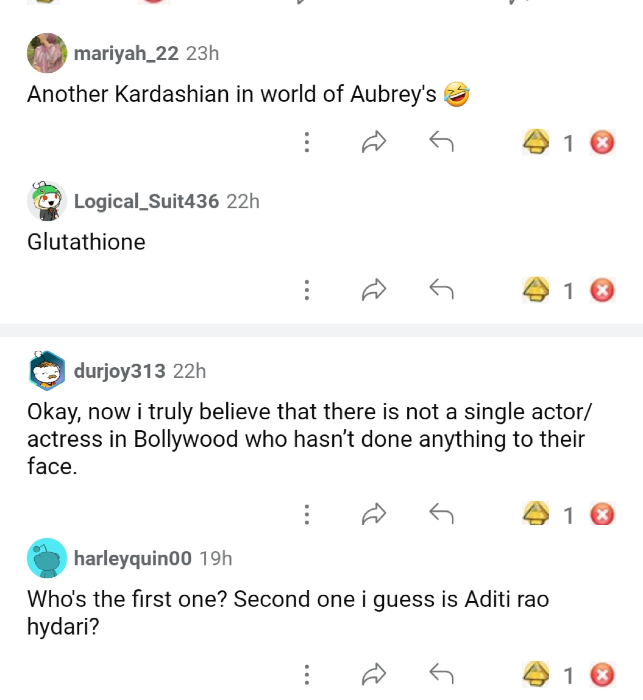The width and height of the screenshot is (643, 700).
Task: Open overflow menu on mariyah_22's comment
Action: (307, 143)
